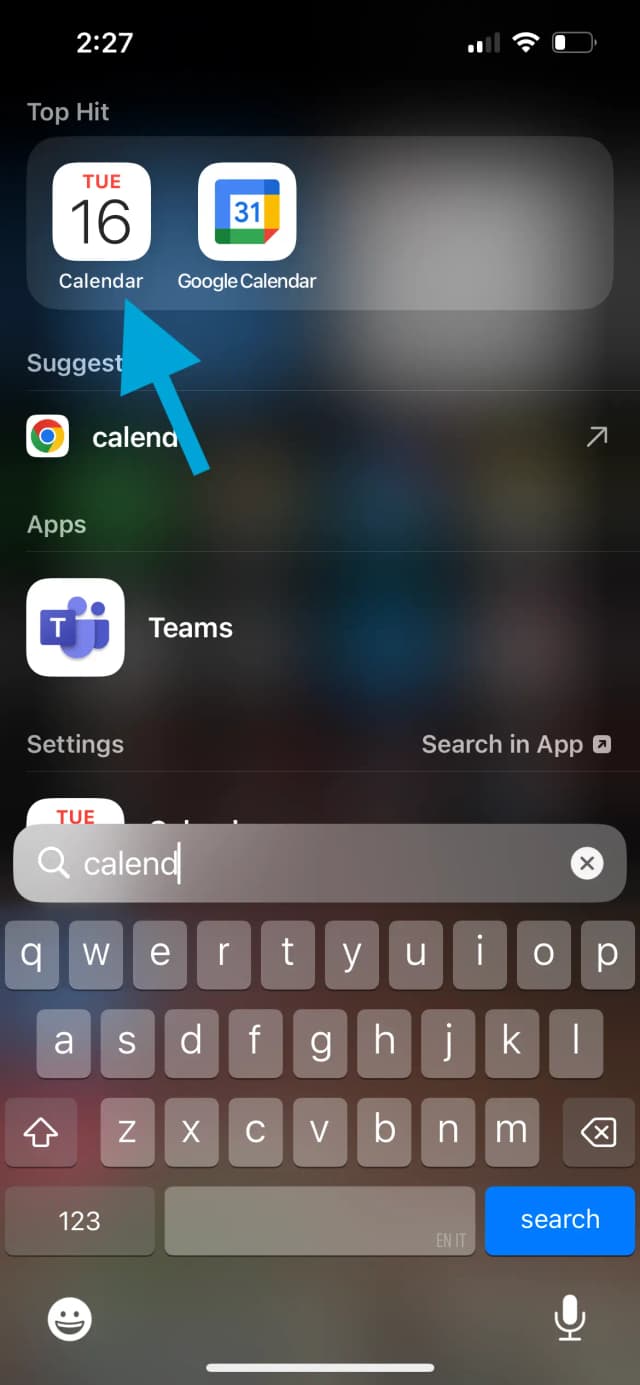Clear the search field text
Image resolution: width=640 pixels, height=1385 pixels.
click(x=587, y=863)
